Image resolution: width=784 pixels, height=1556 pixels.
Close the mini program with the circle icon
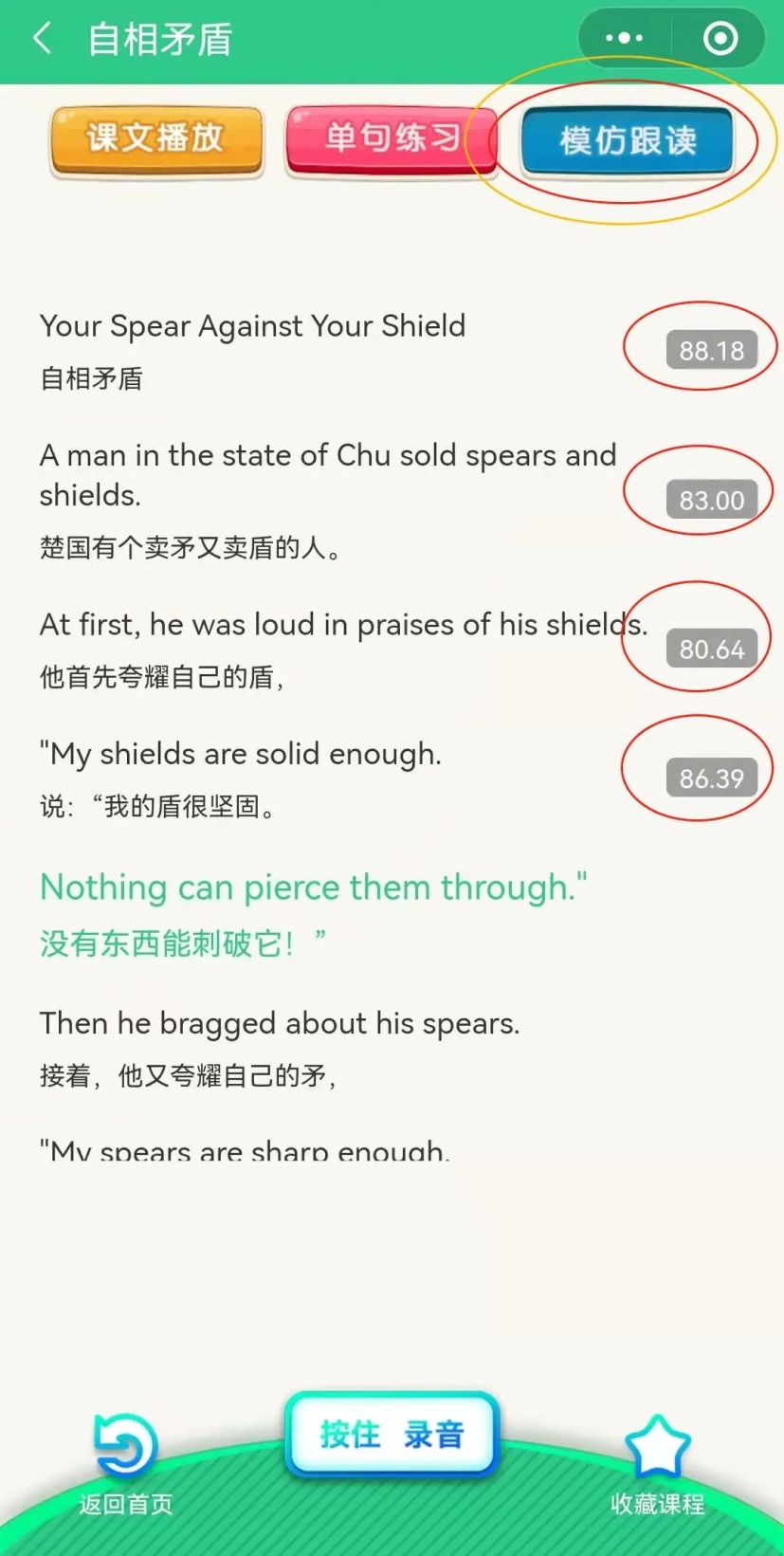click(720, 38)
